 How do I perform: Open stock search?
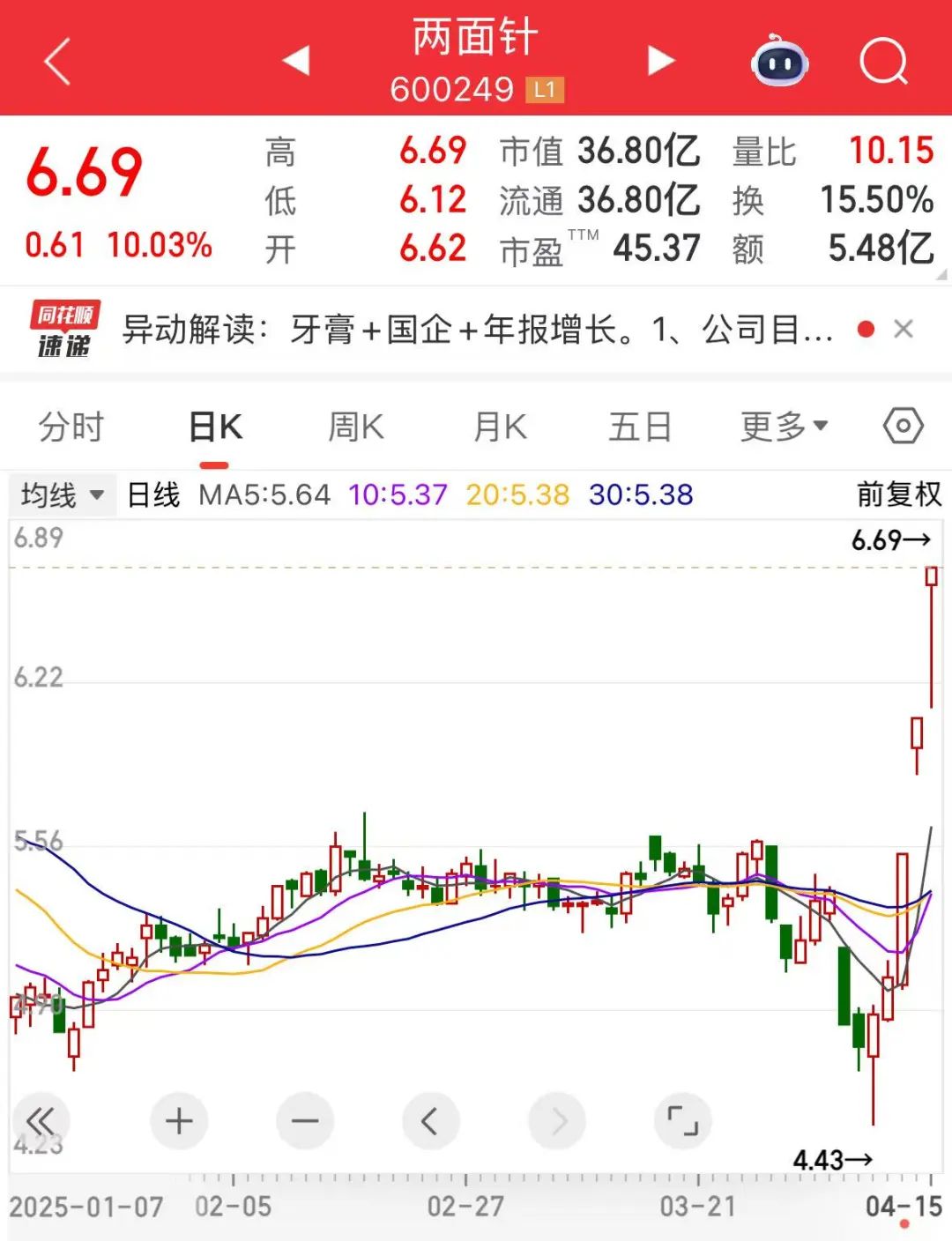pos(882,61)
